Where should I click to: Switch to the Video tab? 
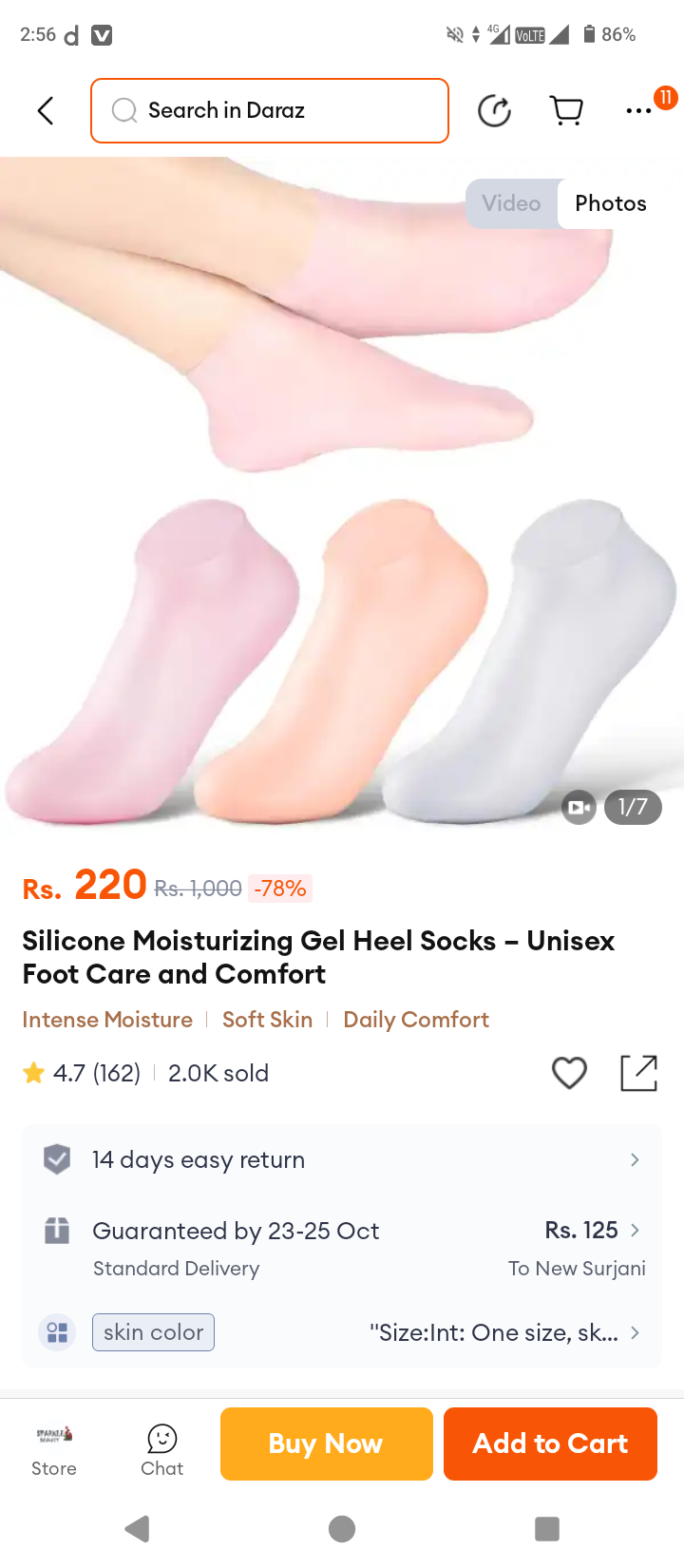click(511, 203)
